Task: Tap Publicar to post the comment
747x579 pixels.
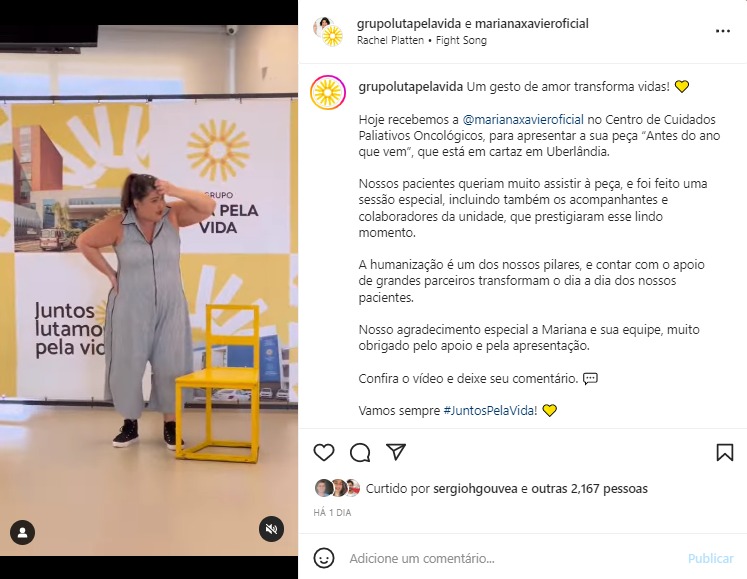Action: tap(710, 558)
